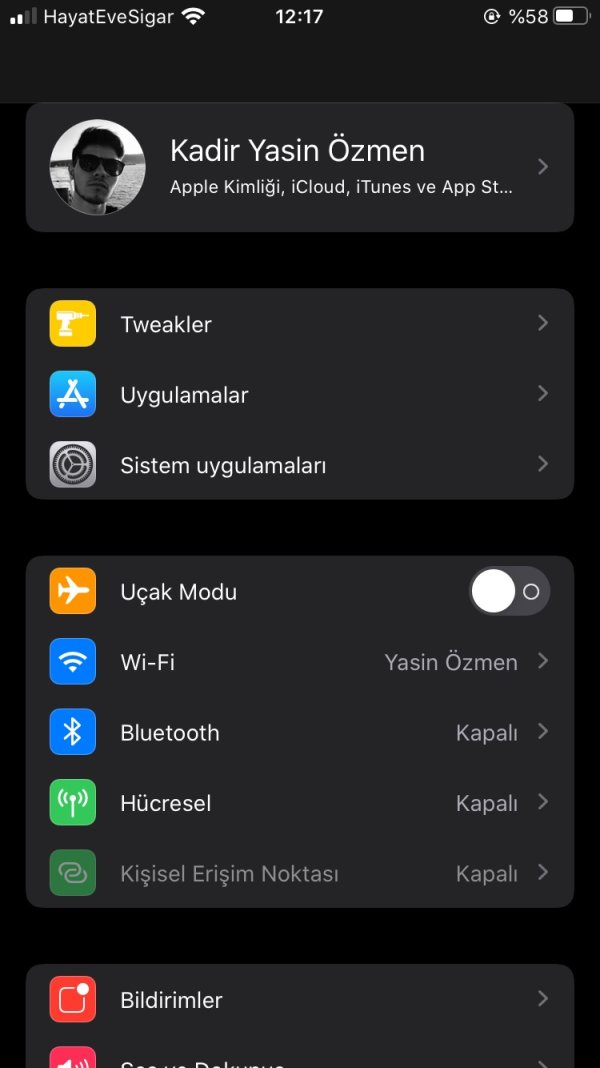Screen dimensions: 600x1068
Task: Open the Tweakler settings row
Action: [300, 324]
